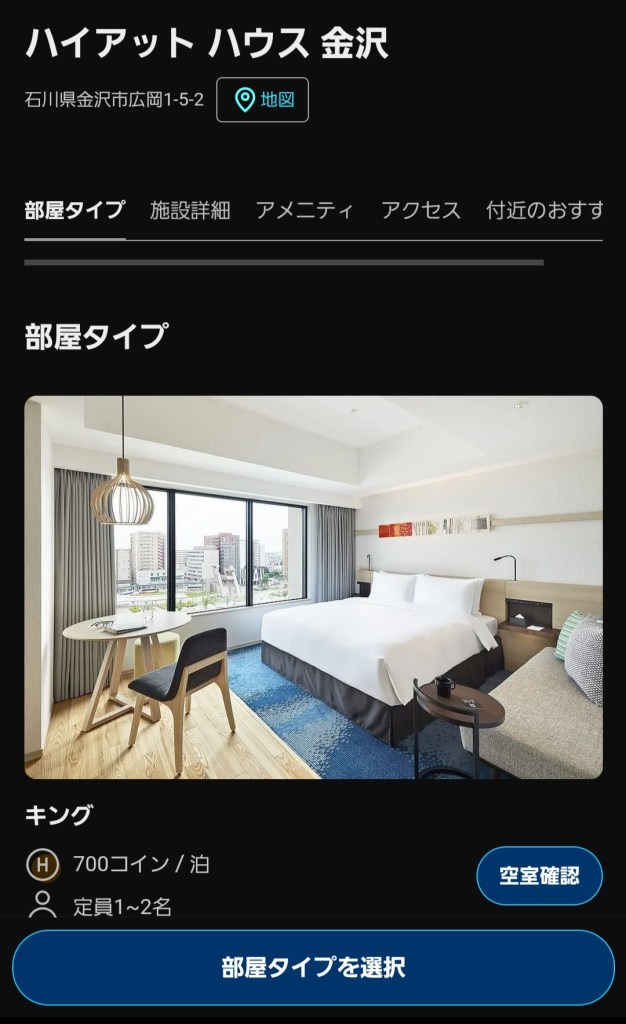
Task: Switch to the アメニティ tab
Action: click(305, 210)
